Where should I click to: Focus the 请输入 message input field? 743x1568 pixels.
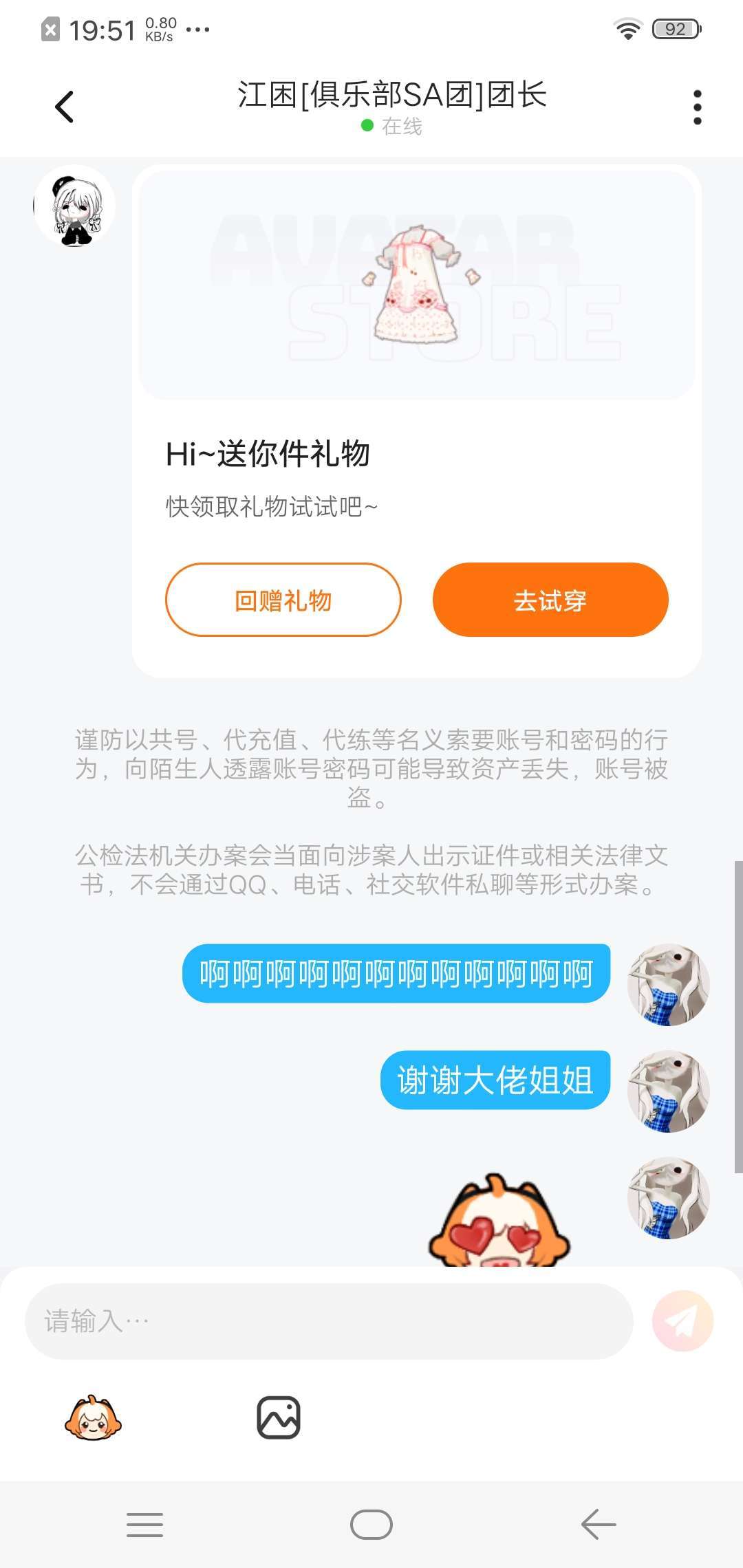(329, 1320)
